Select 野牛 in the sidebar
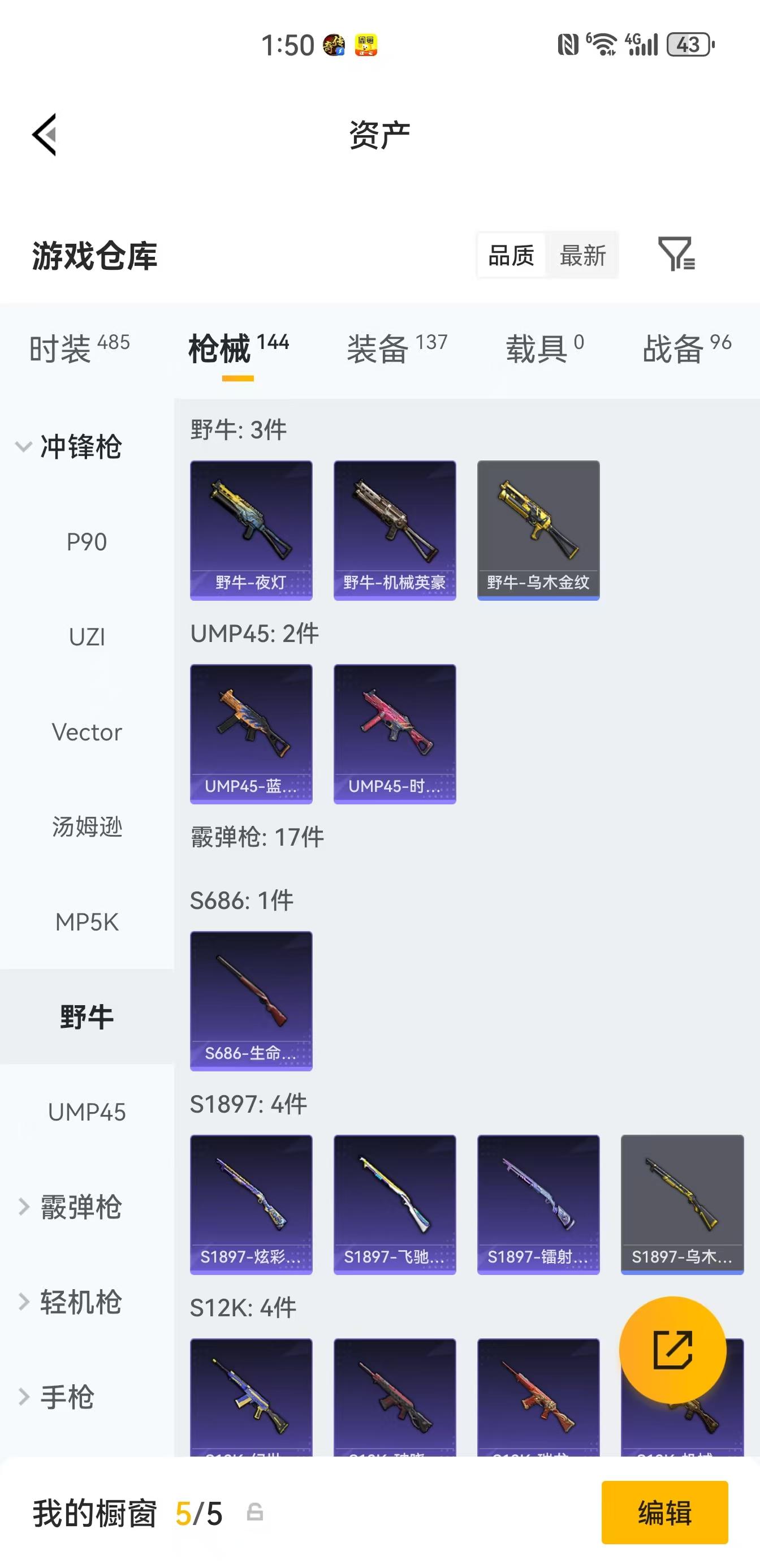 [88, 1016]
